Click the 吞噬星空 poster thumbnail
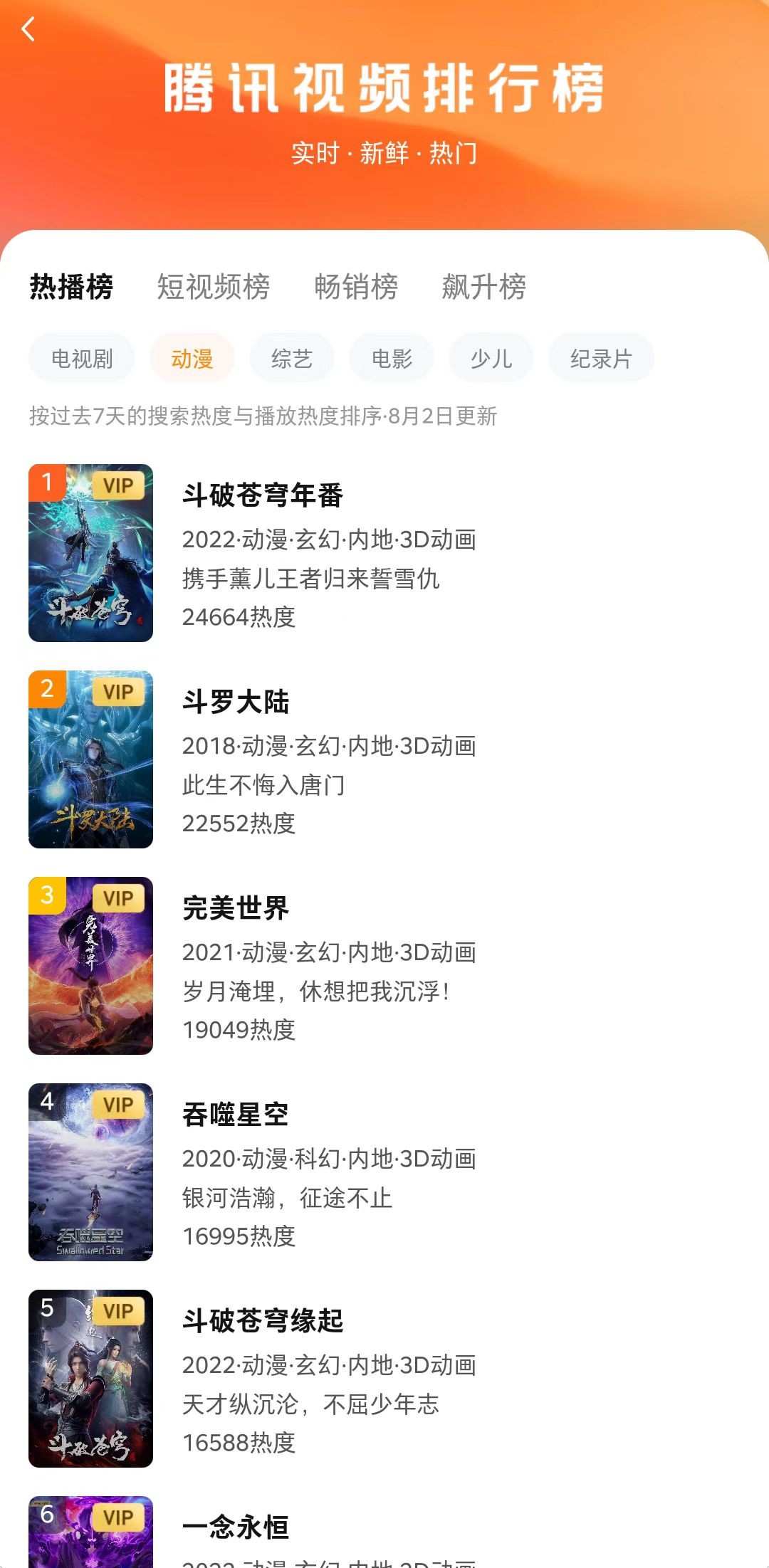The width and height of the screenshot is (769, 1568). point(90,1173)
